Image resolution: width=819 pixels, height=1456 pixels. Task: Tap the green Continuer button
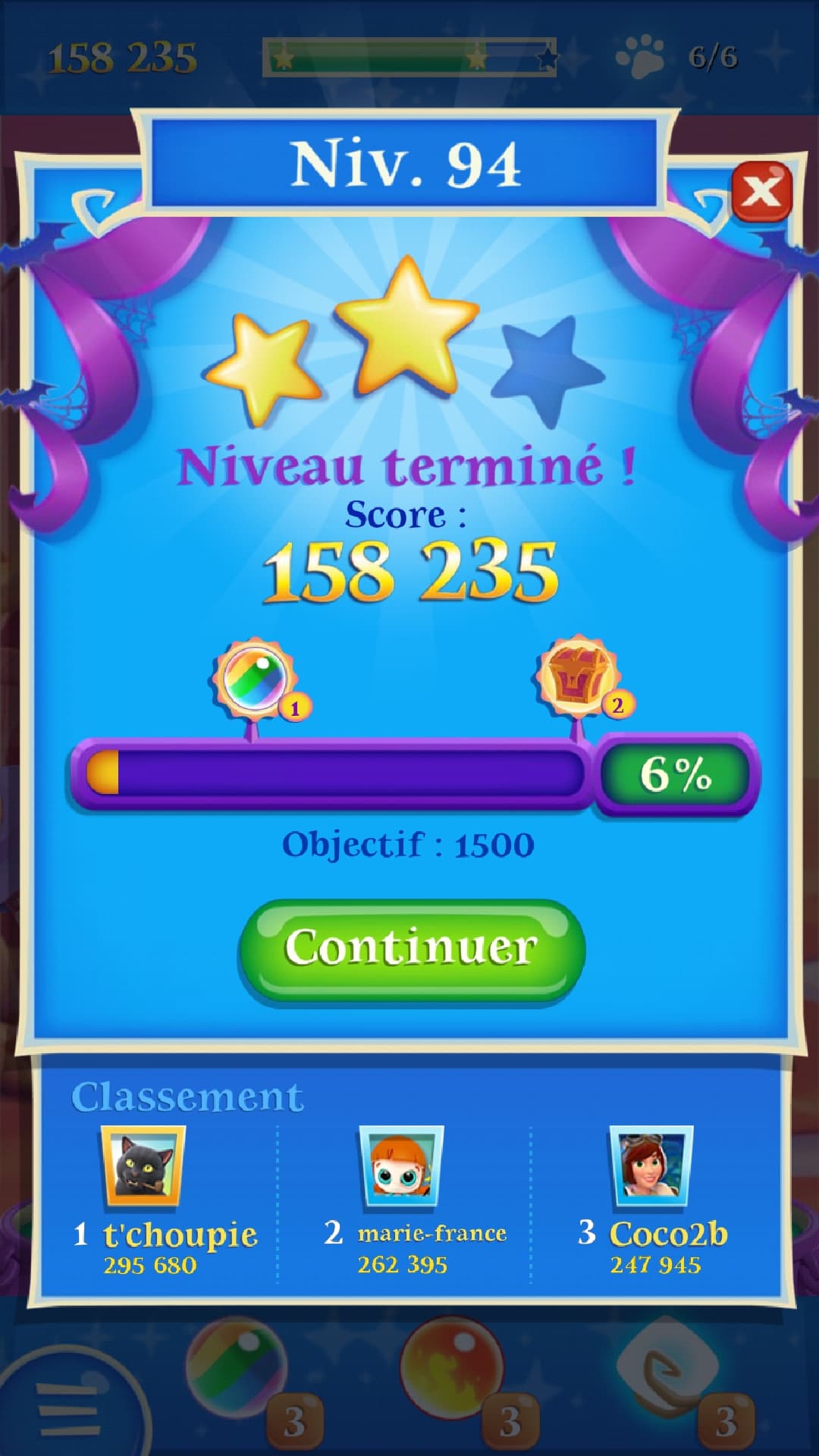pos(411,949)
